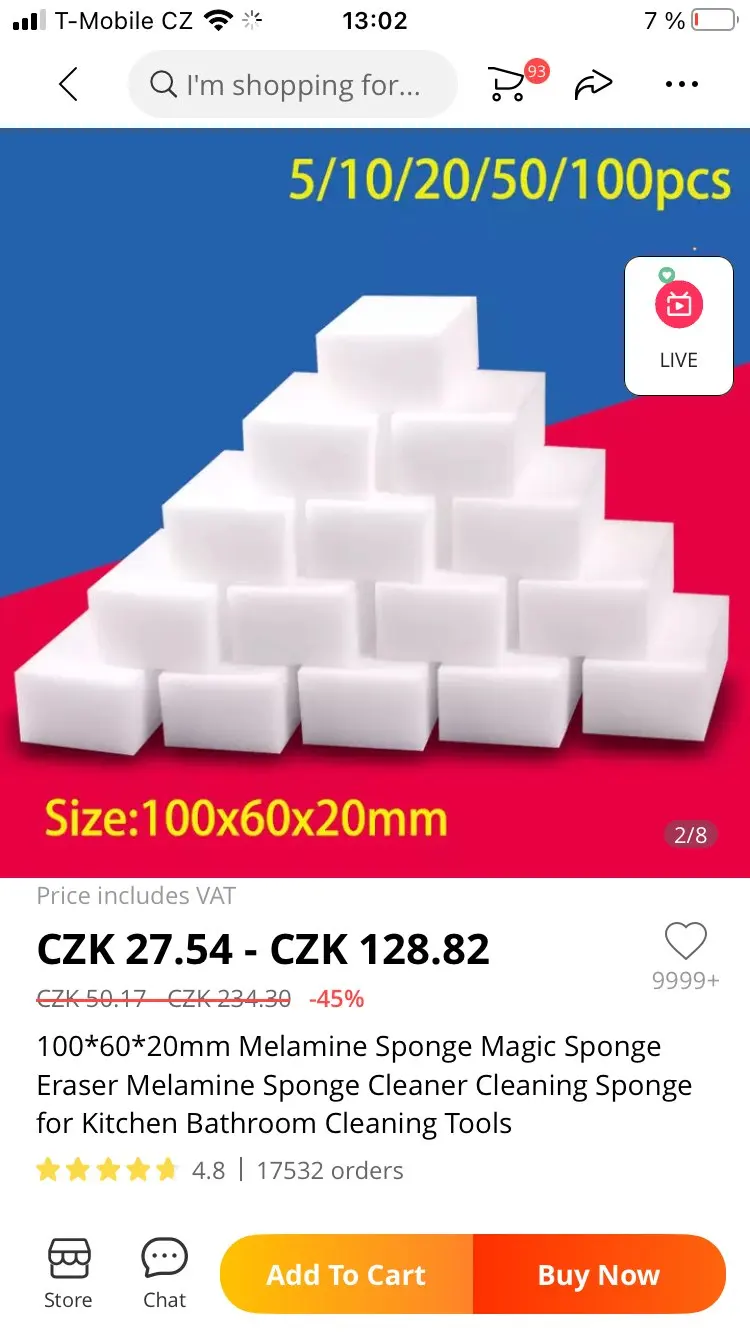Go back to the previous page

pos(68,85)
